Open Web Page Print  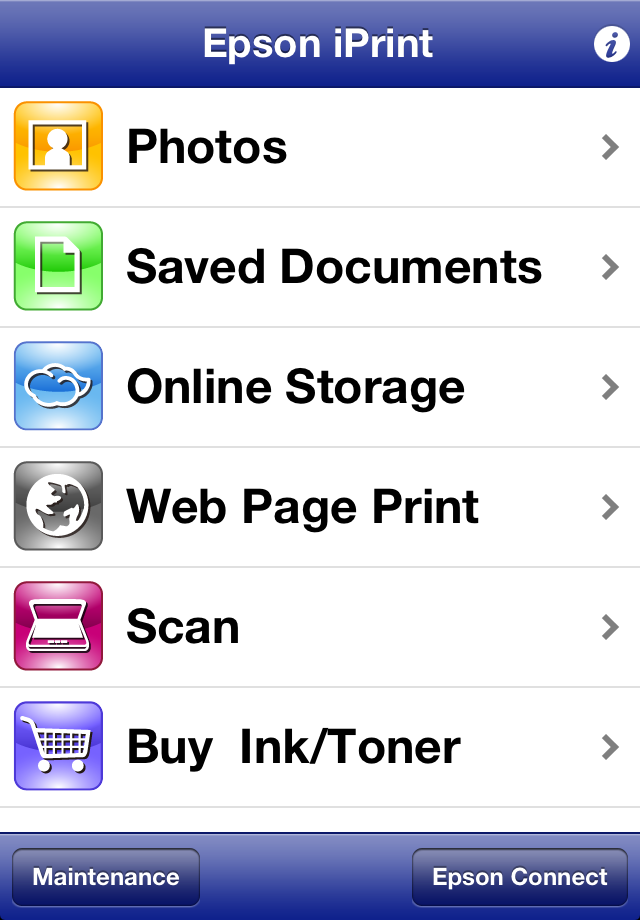(320, 507)
